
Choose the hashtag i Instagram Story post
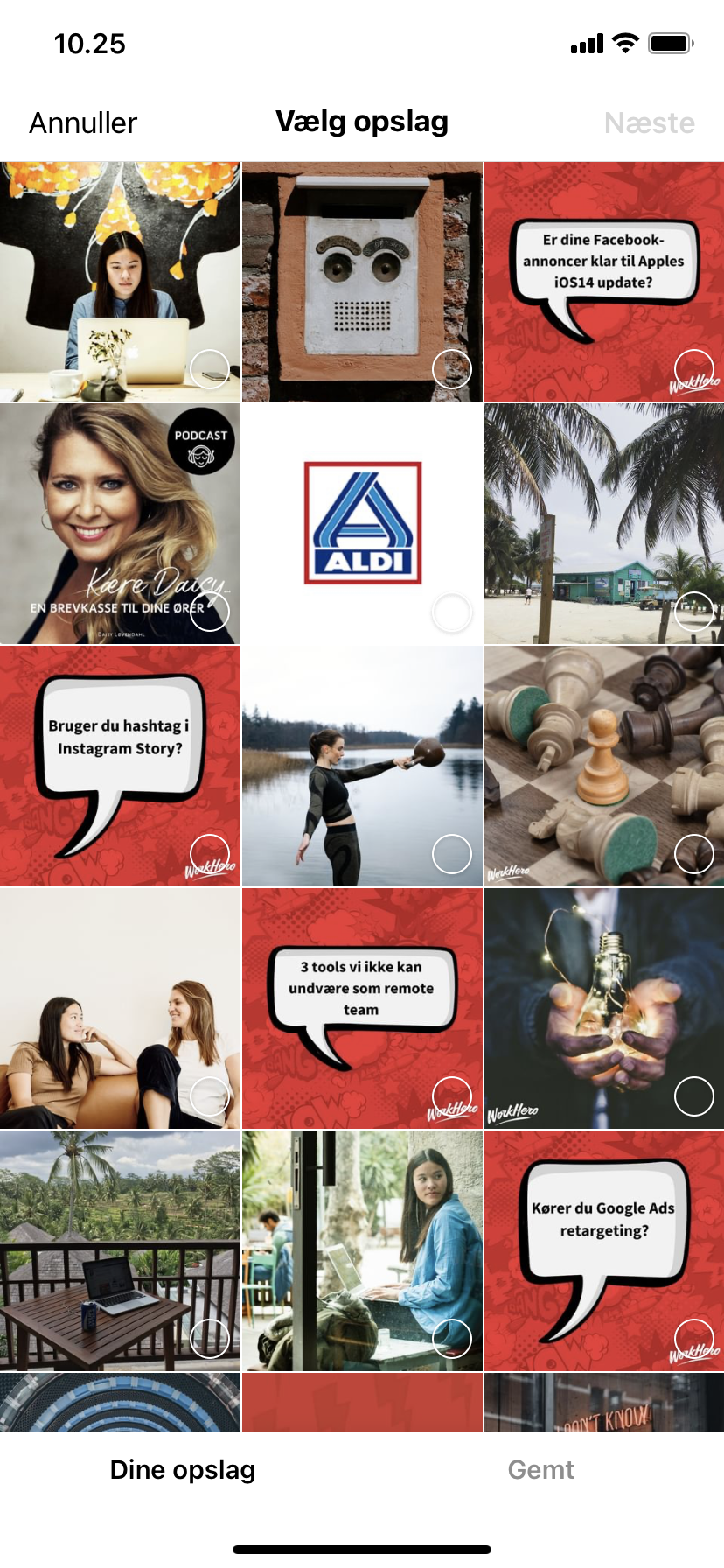point(120,766)
